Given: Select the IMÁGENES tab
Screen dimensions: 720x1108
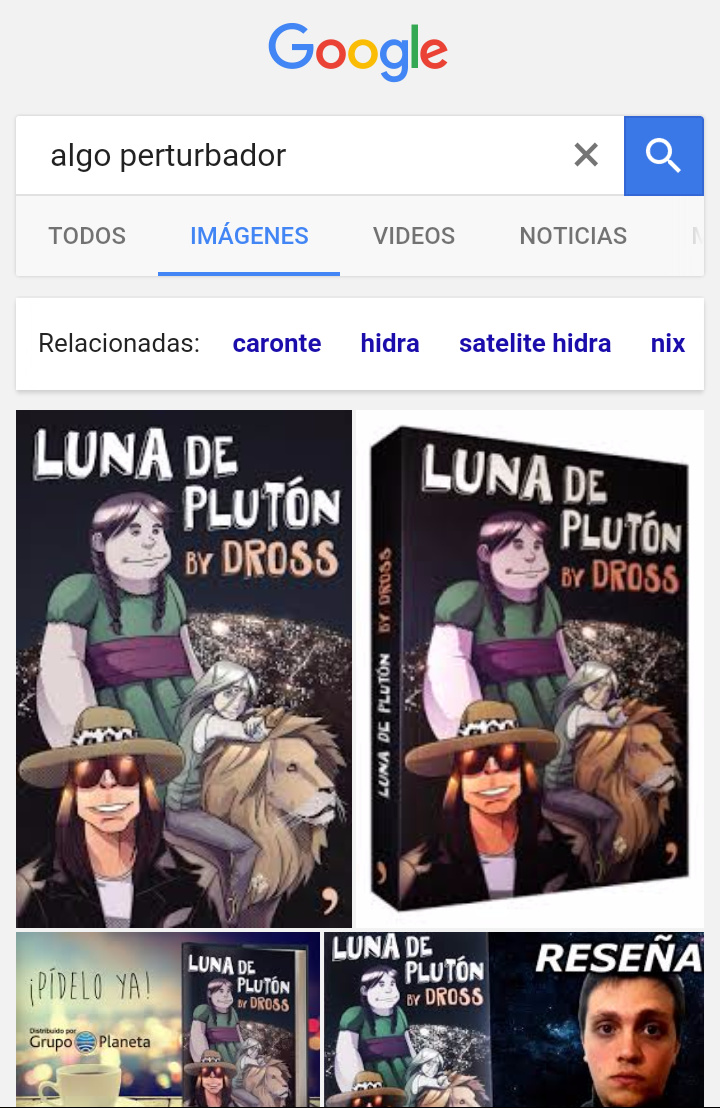Looking at the screenshot, I should pos(249,236).
